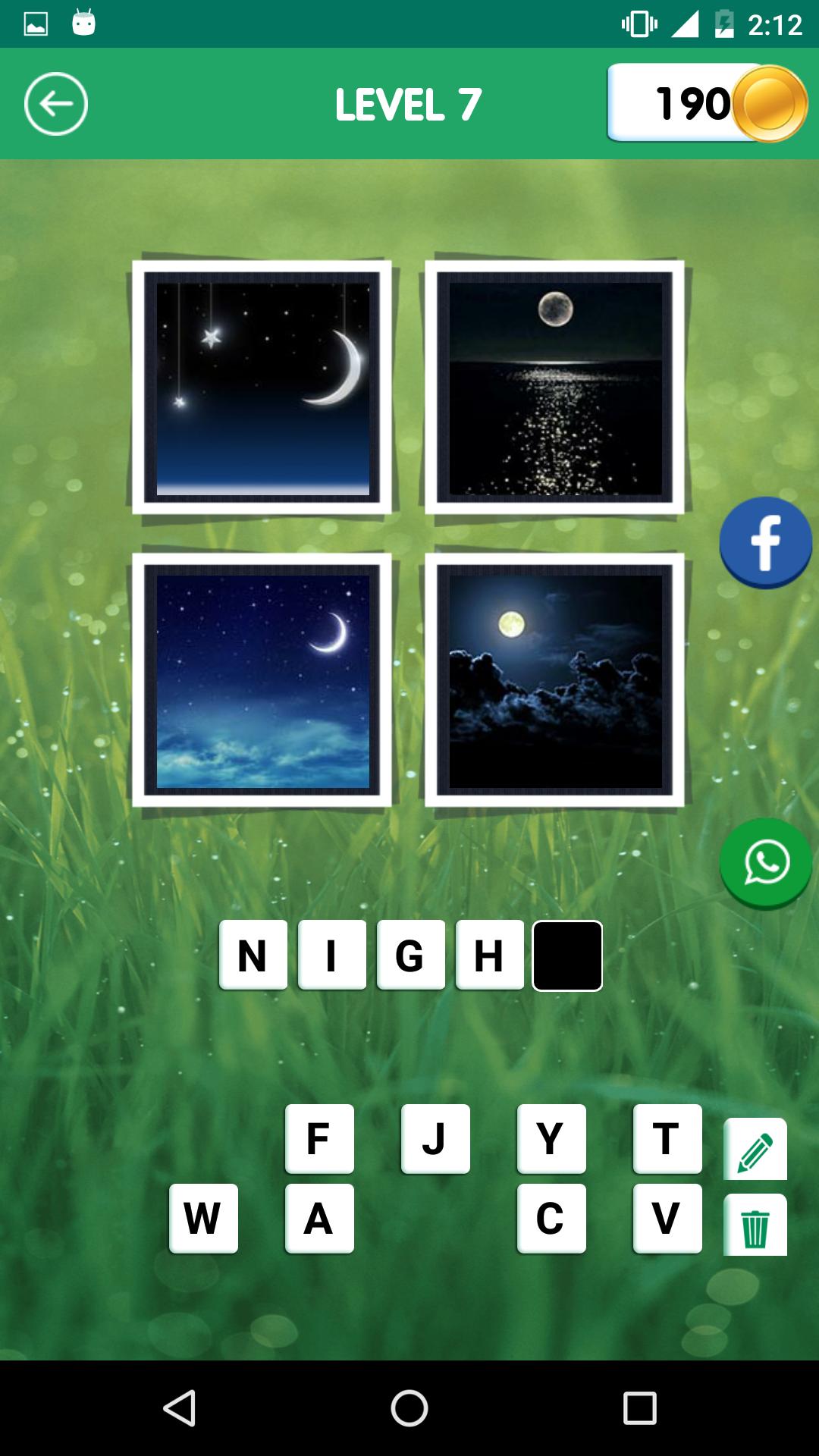Clear letters with the trash icon

point(755,1219)
